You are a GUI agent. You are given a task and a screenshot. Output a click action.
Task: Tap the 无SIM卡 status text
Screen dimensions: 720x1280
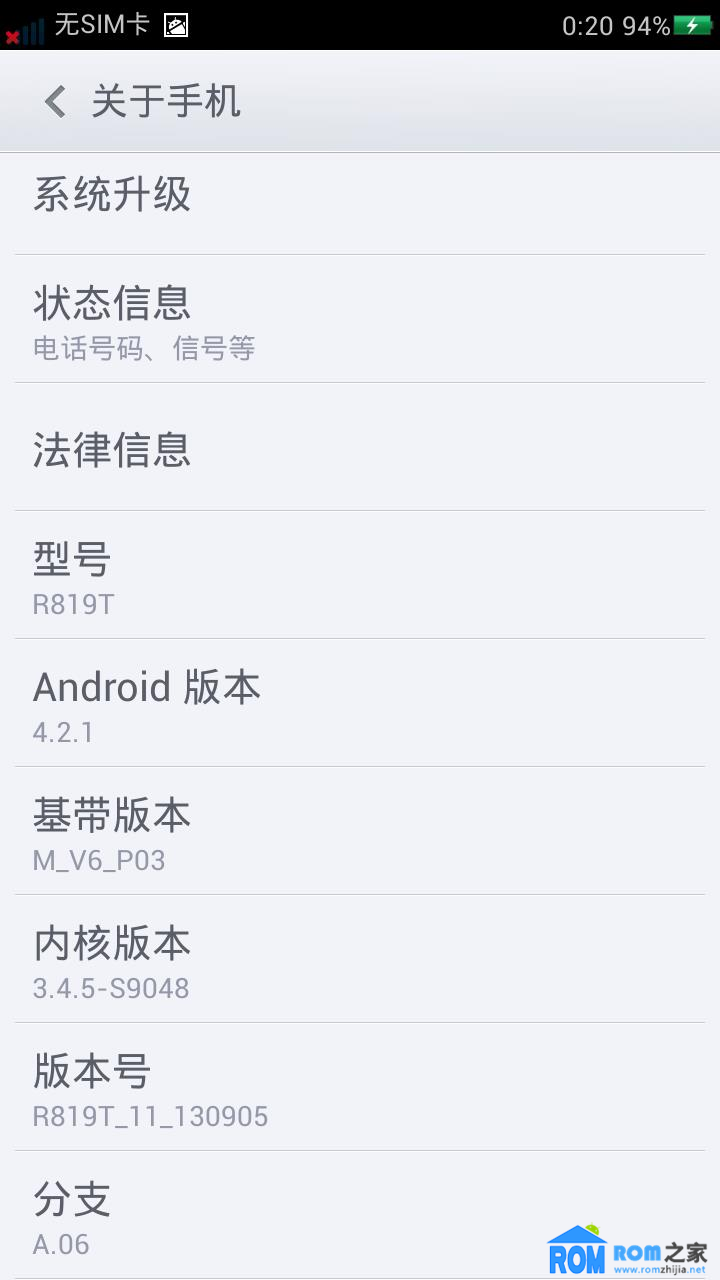coord(102,24)
